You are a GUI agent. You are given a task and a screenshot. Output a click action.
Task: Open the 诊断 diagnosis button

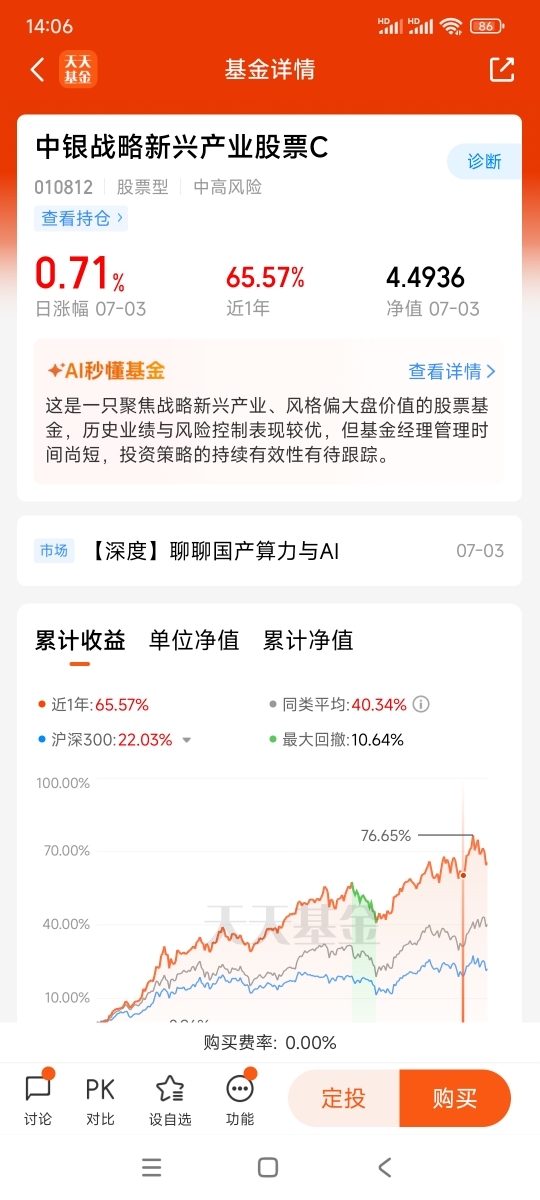click(484, 161)
